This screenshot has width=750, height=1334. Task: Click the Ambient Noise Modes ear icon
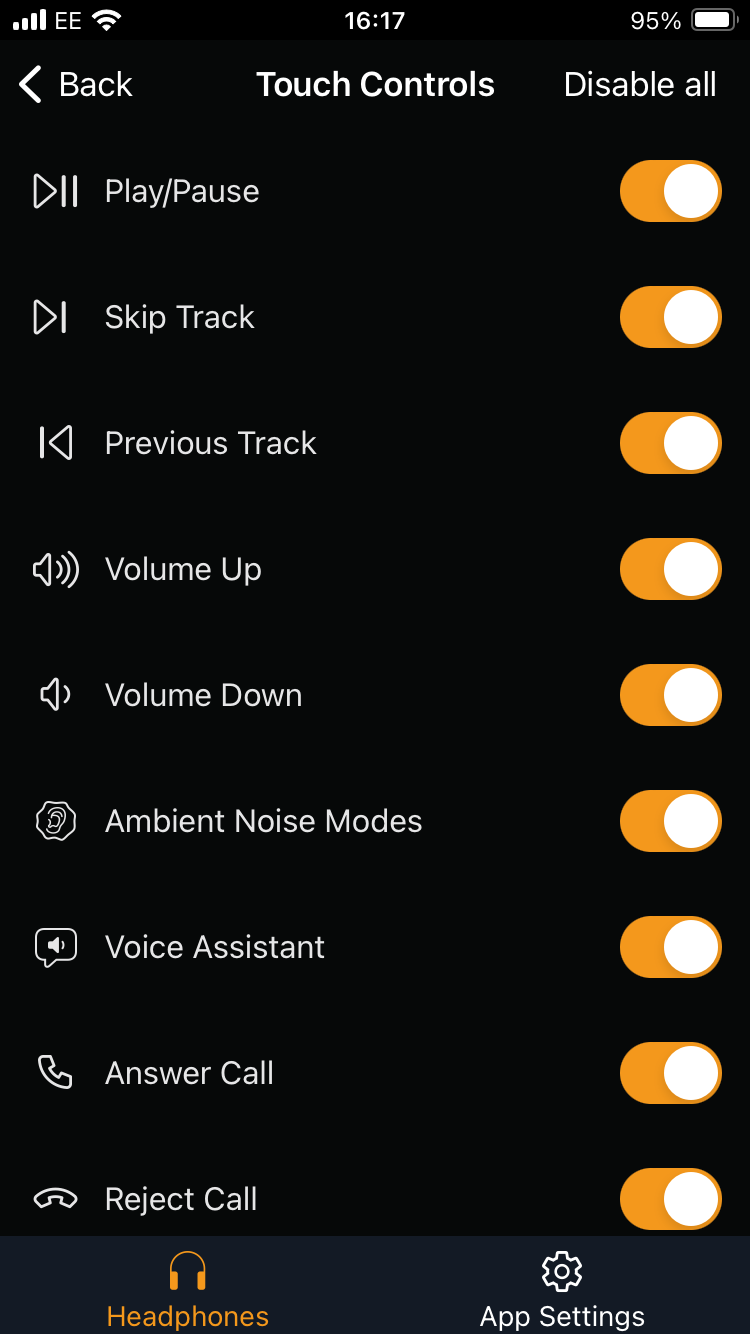(55, 820)
